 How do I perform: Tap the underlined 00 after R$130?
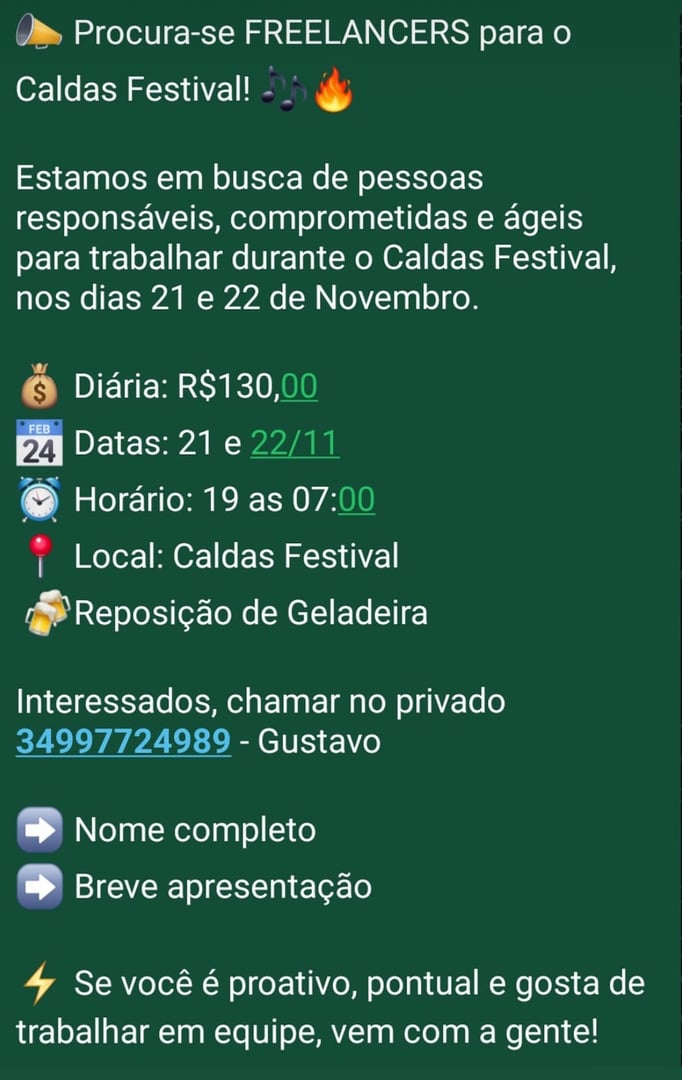click(x=299, y=386)
